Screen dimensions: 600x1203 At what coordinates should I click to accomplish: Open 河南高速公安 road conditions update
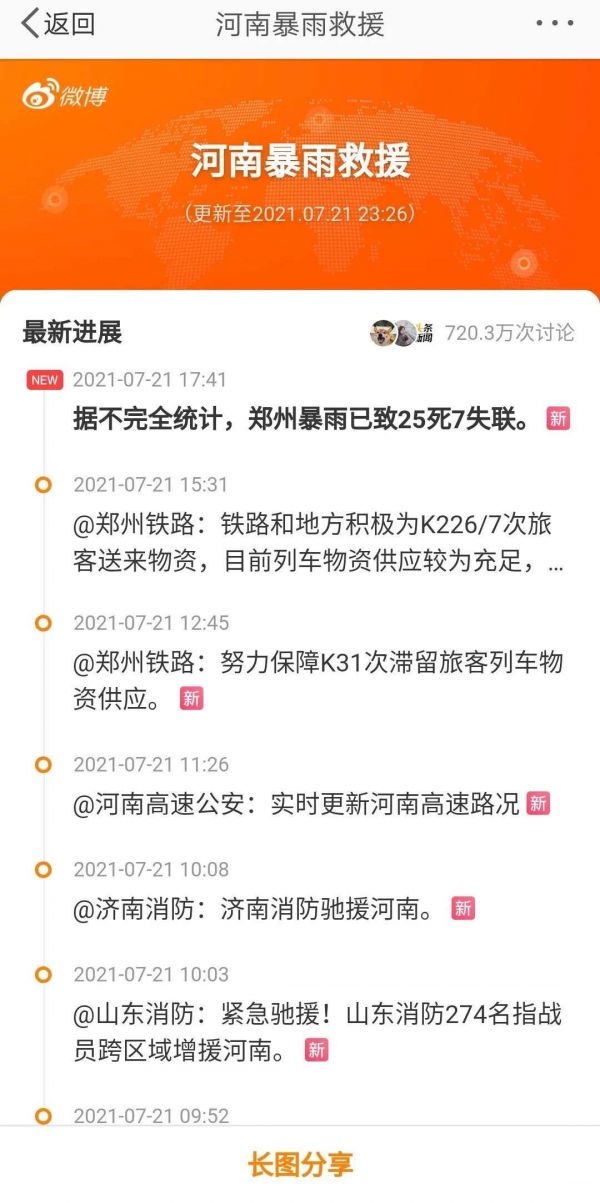point(296,804)
